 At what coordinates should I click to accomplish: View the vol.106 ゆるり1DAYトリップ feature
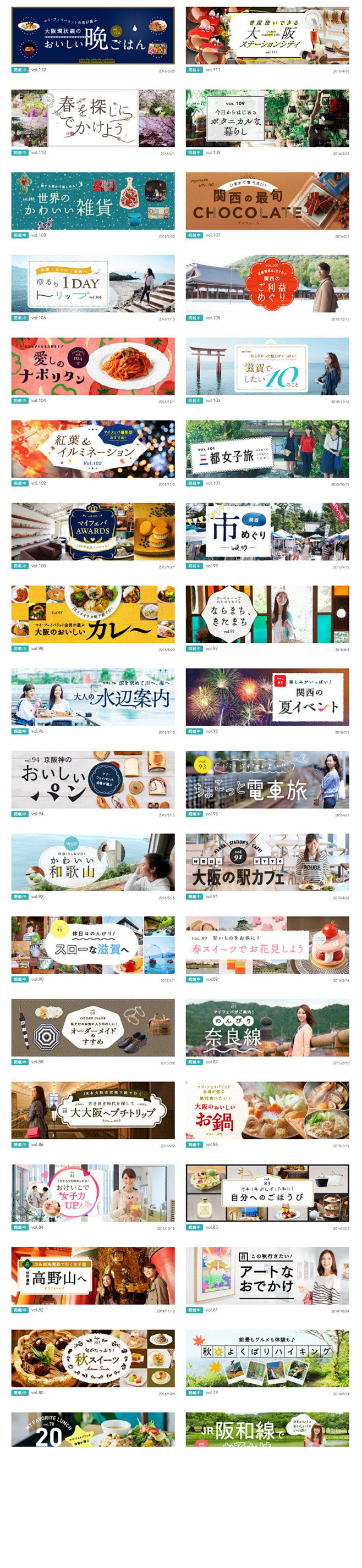[x=92, y=284]
